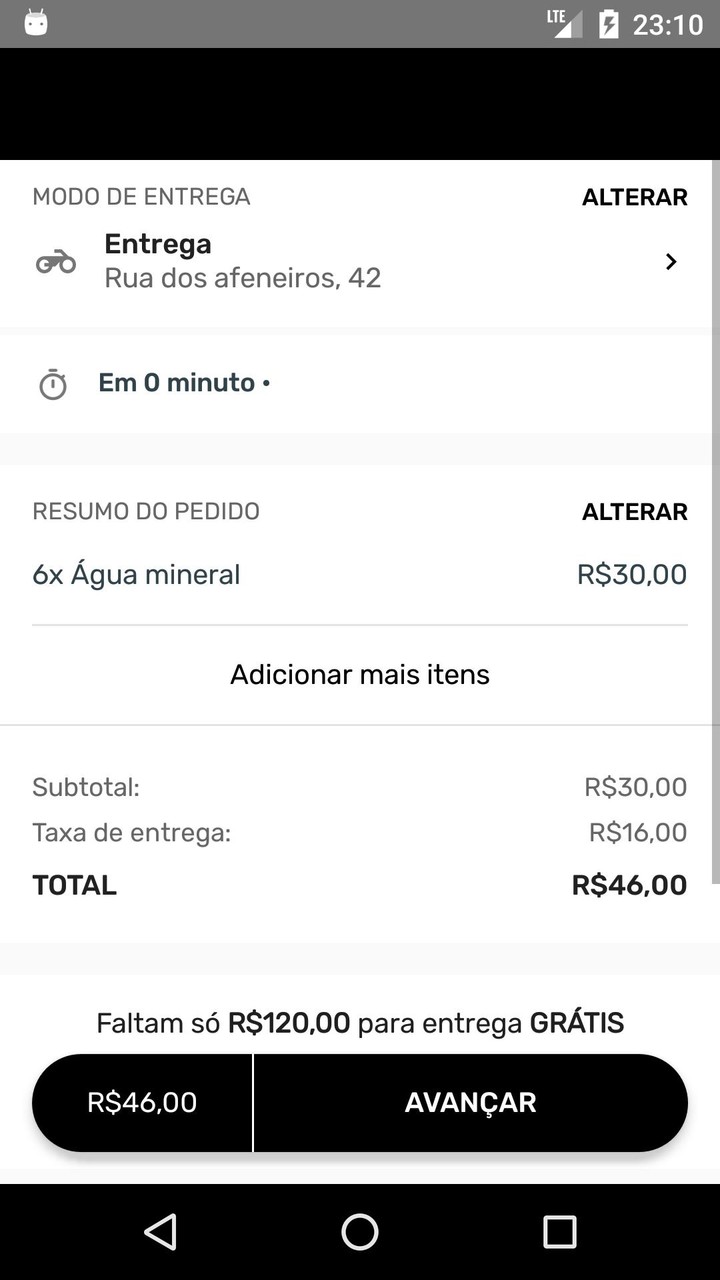The width and height of the screenshot is (720, 1280).
Task: Tap the timer icon next to delivery time
Action: 52,383
